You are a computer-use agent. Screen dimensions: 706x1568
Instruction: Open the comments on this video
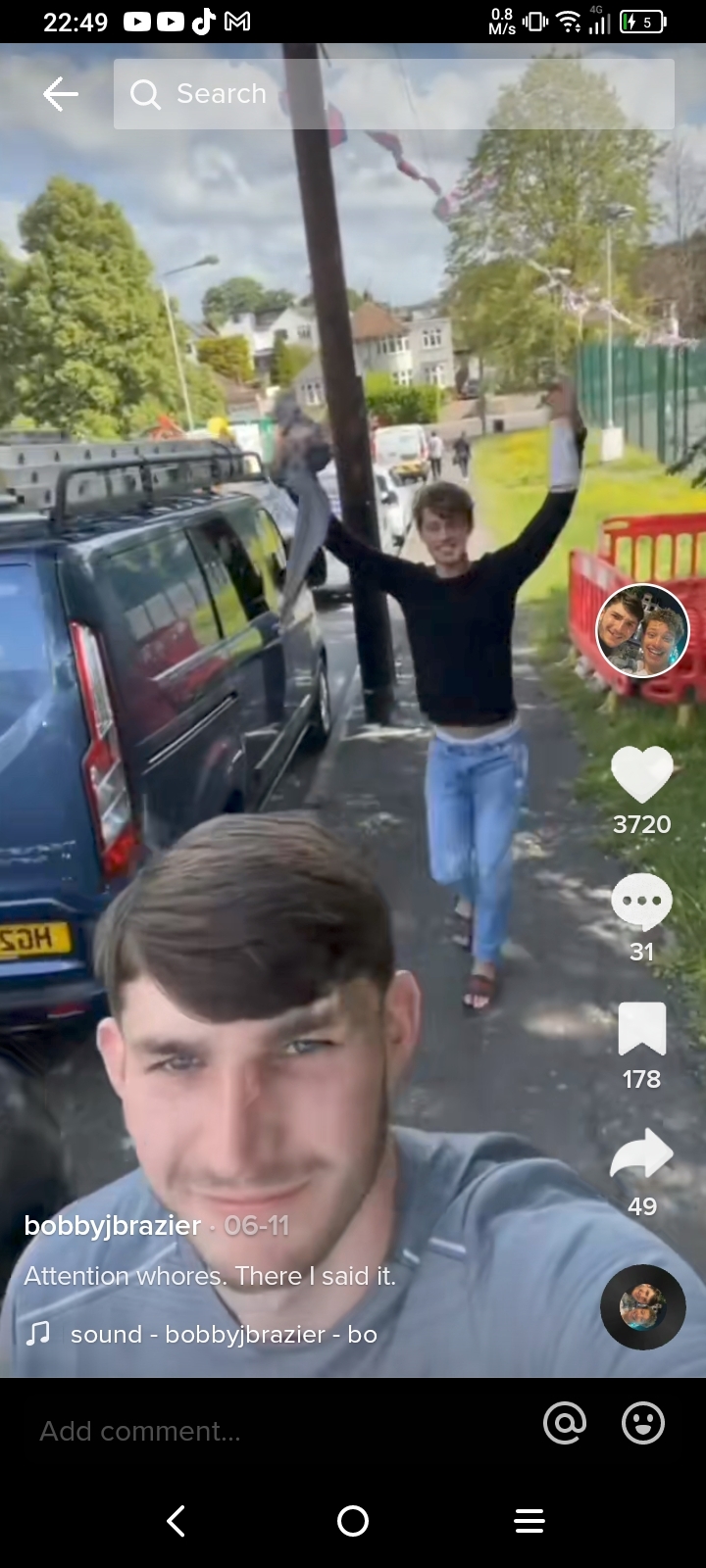click(x=642, y=902)
